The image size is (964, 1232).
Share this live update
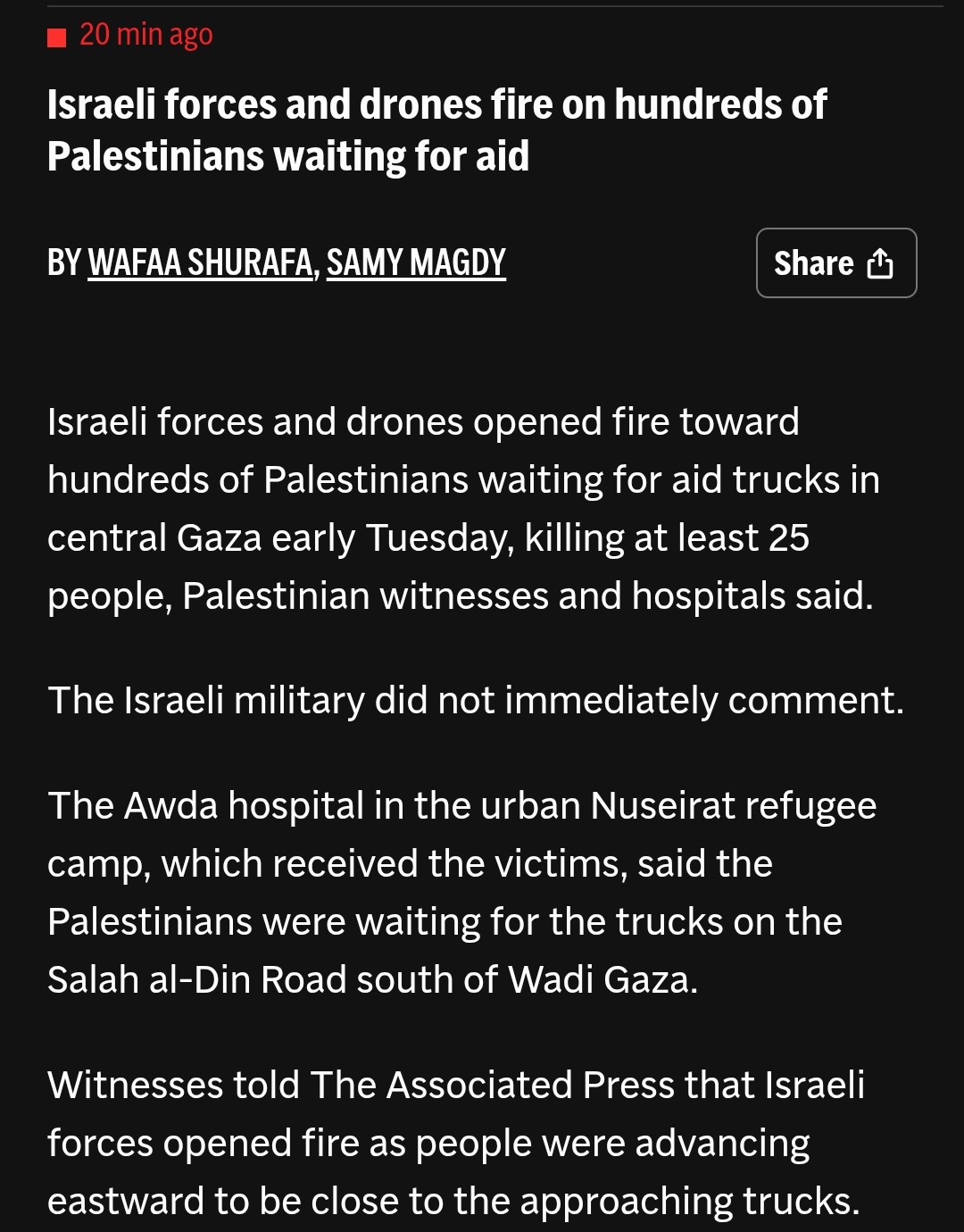pyautogui.click(x=835, y=263)
